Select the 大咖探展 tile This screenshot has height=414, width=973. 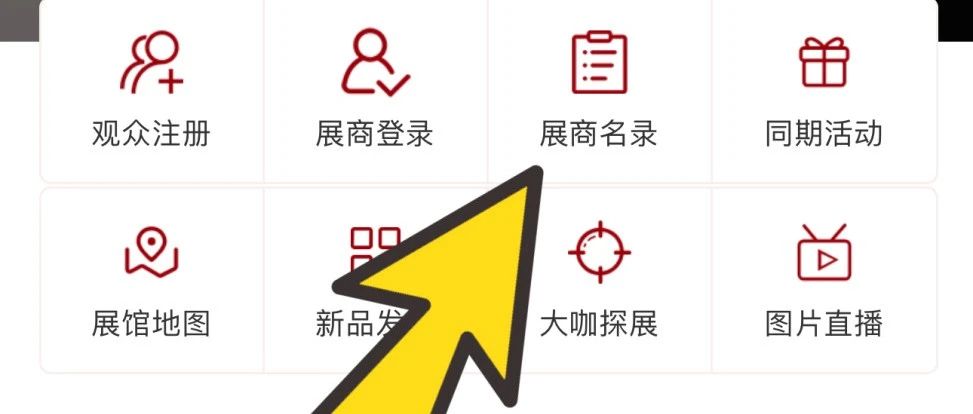pos(600,280)
